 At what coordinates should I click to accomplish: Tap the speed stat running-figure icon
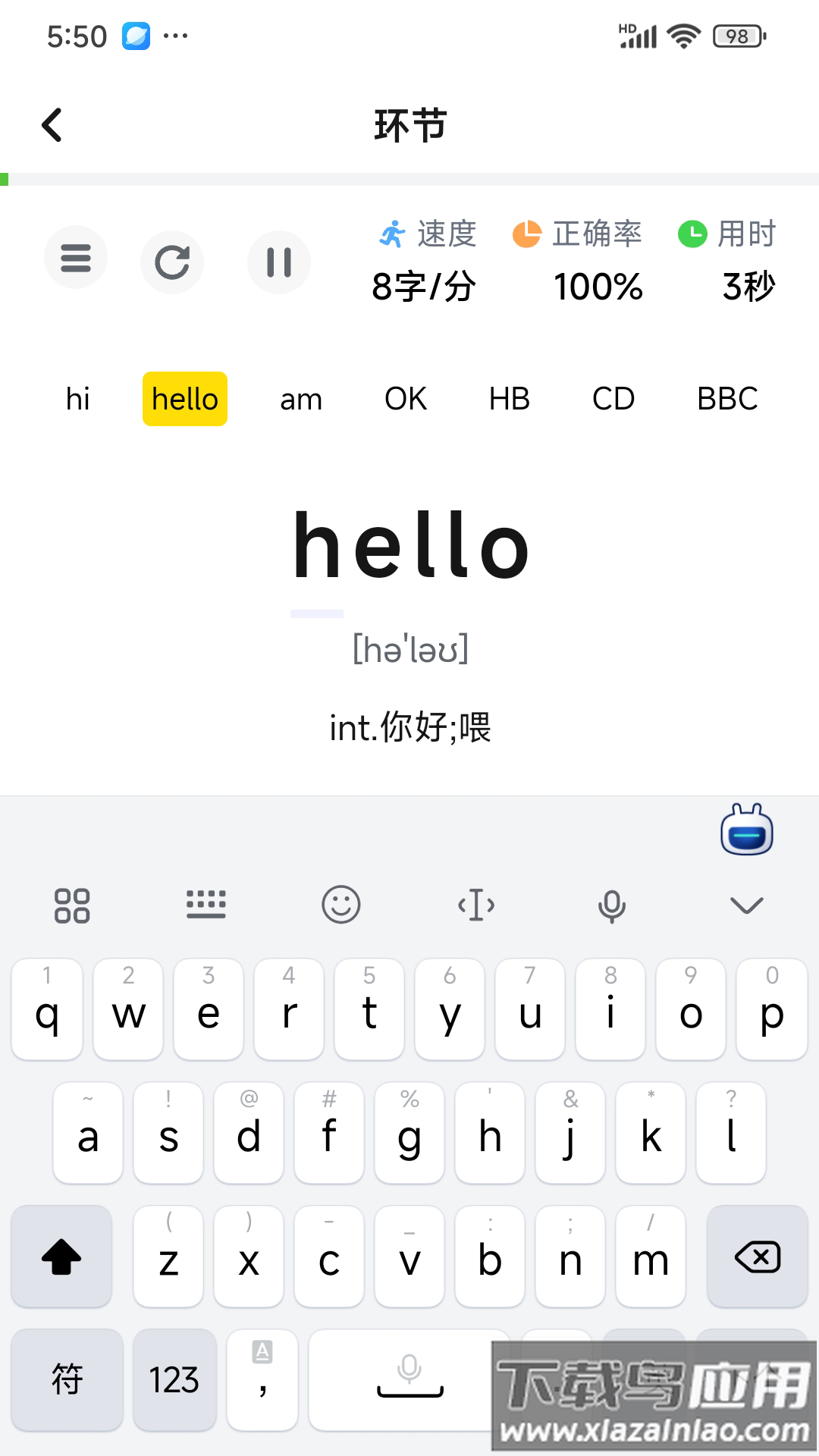393,234
